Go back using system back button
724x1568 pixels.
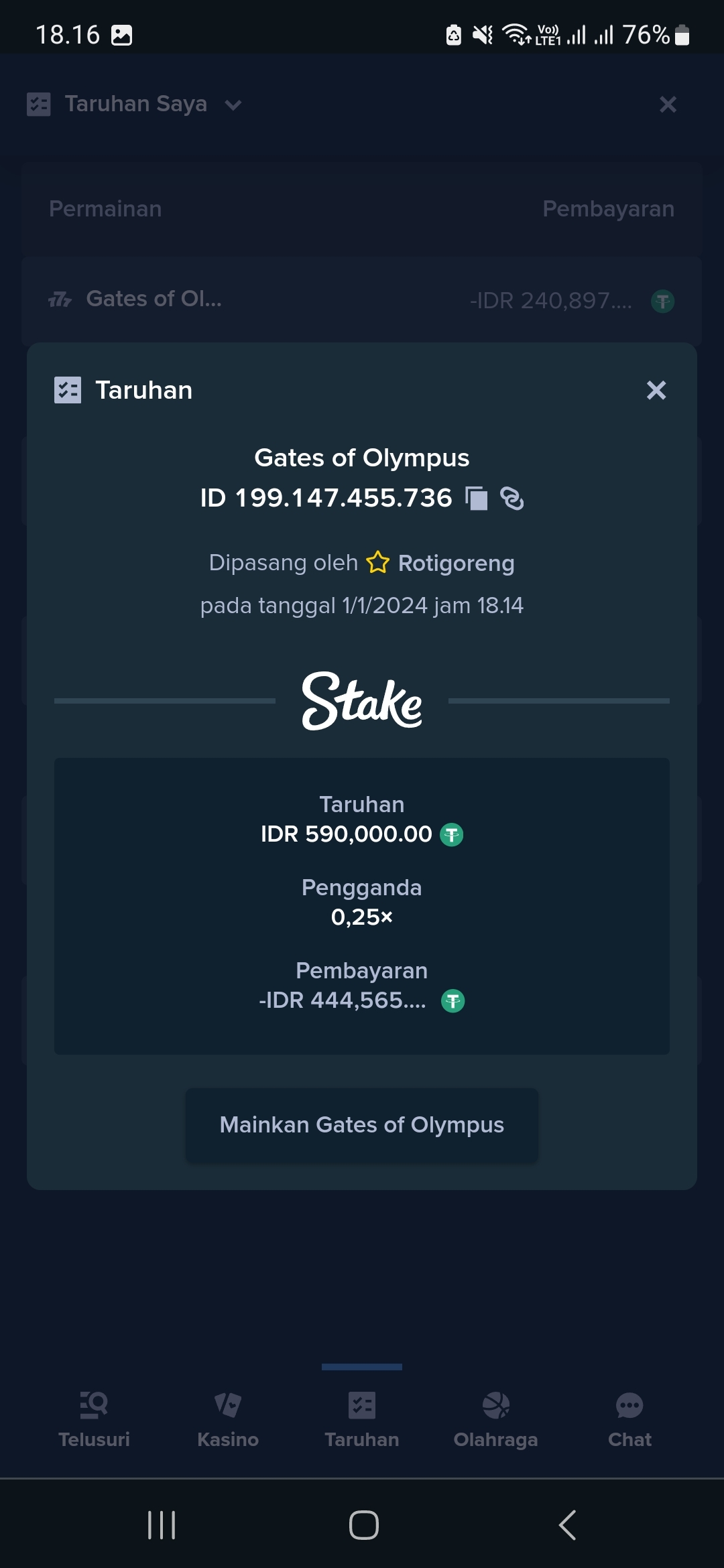point(567,1525)
